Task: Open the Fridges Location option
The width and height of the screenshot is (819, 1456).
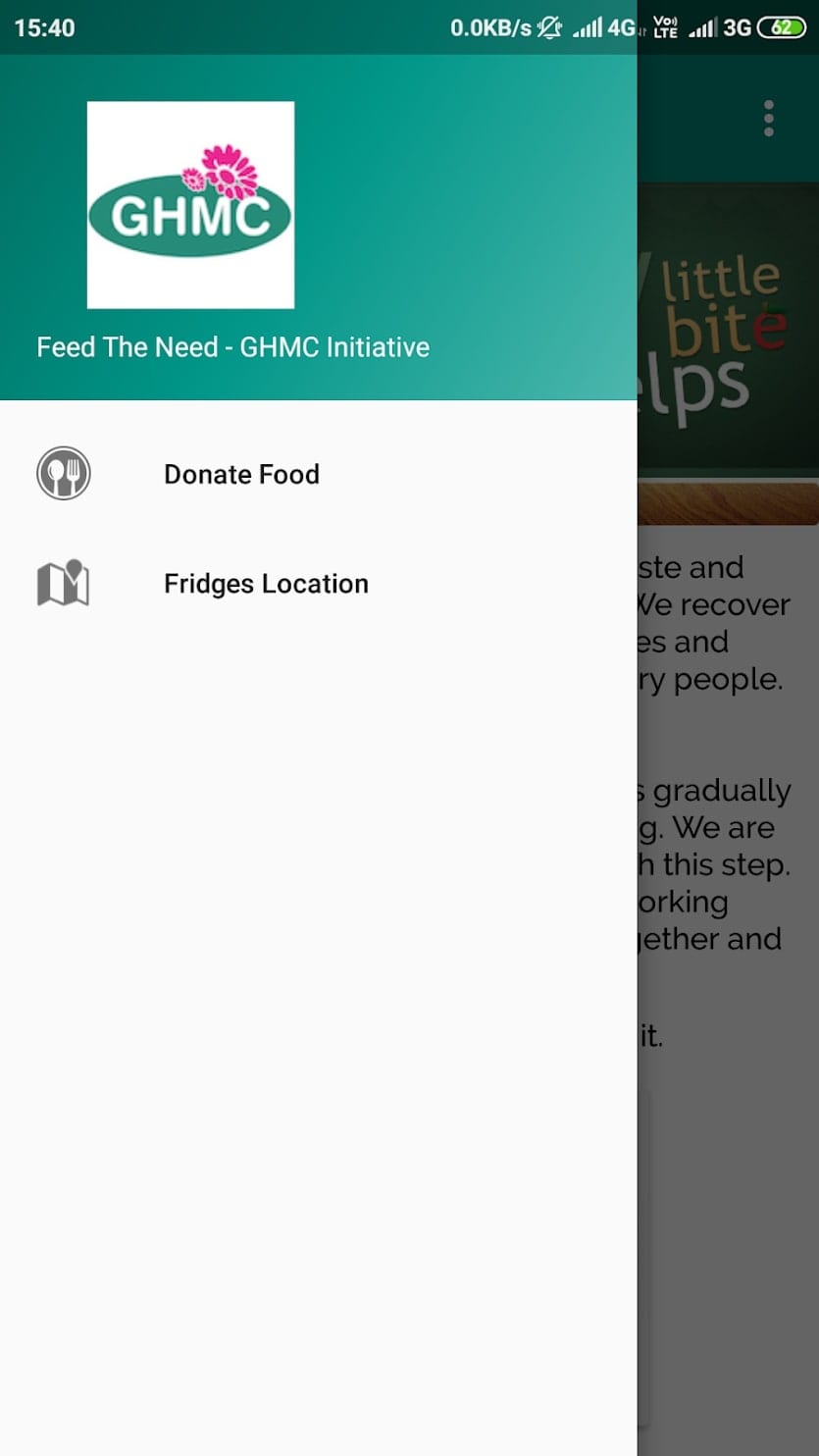Action: pos(266,583)
